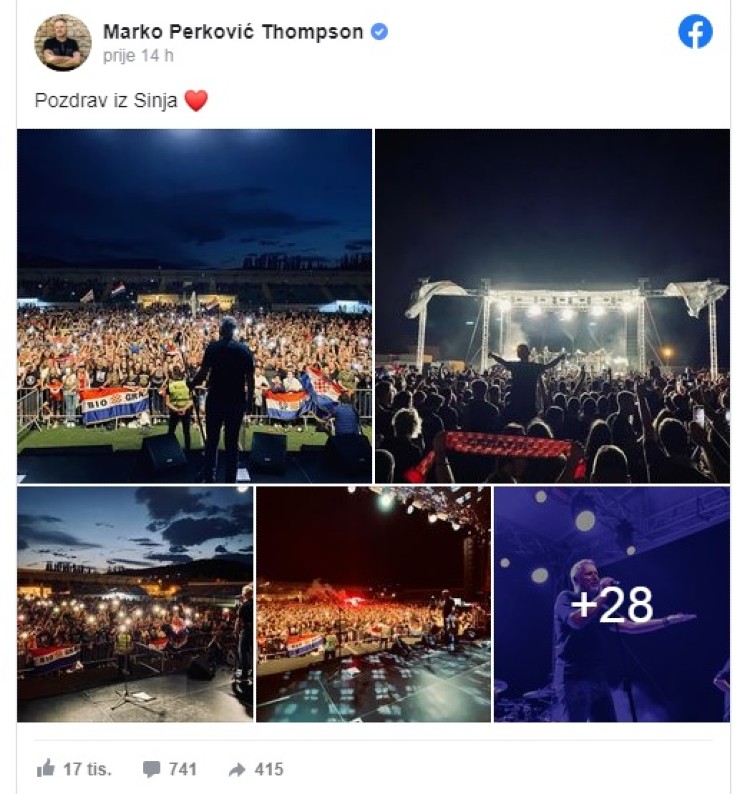The image size is (750, 794).
Task: Open the dusk sky crowd photo
Action: tap(134, 604)
